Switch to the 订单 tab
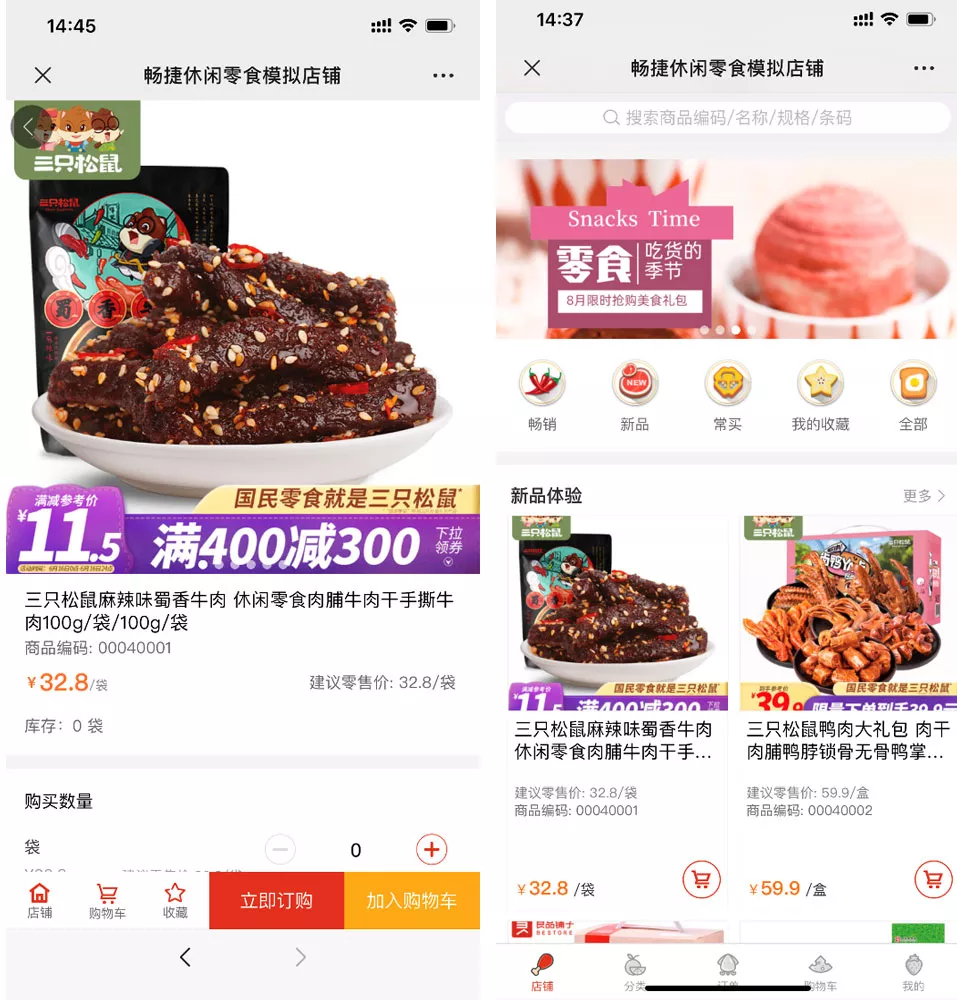The image size is (957, 1000). (x=728, y=970)
